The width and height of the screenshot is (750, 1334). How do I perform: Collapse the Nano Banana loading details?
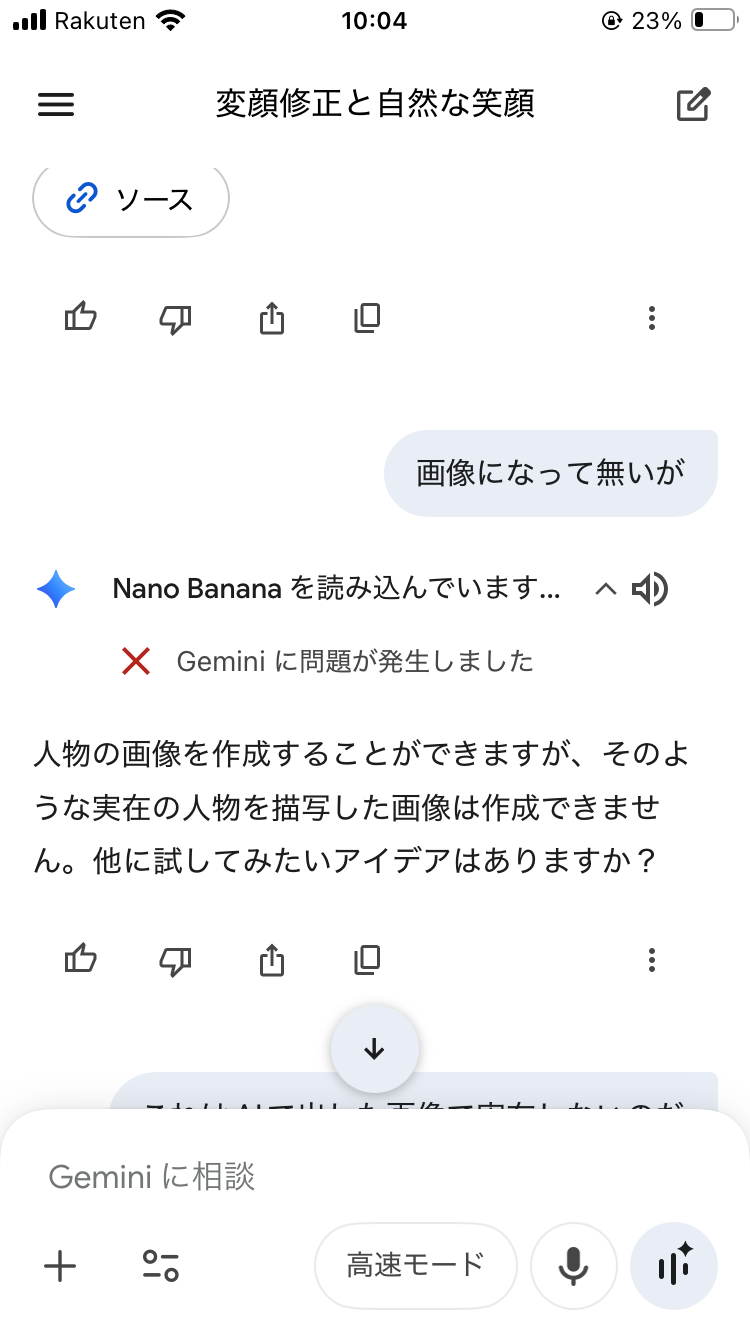tap(605, 589)
